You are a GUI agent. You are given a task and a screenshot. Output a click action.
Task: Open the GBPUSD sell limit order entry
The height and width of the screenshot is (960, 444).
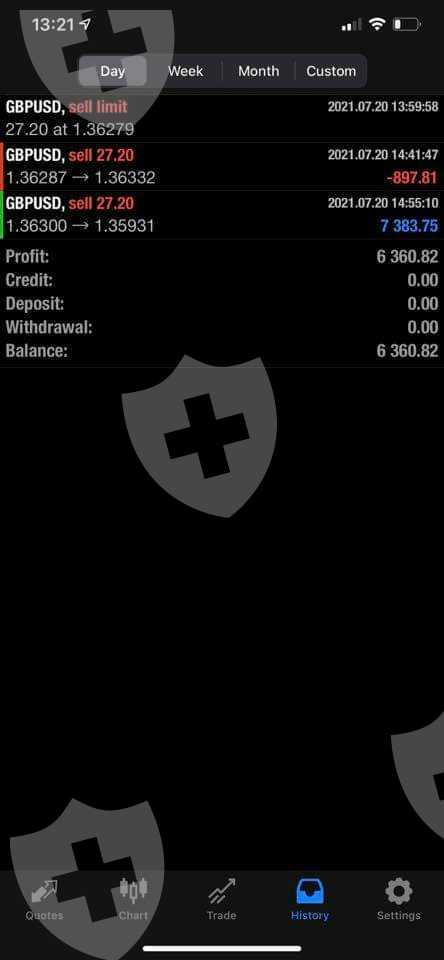click(x=222, y=118)
